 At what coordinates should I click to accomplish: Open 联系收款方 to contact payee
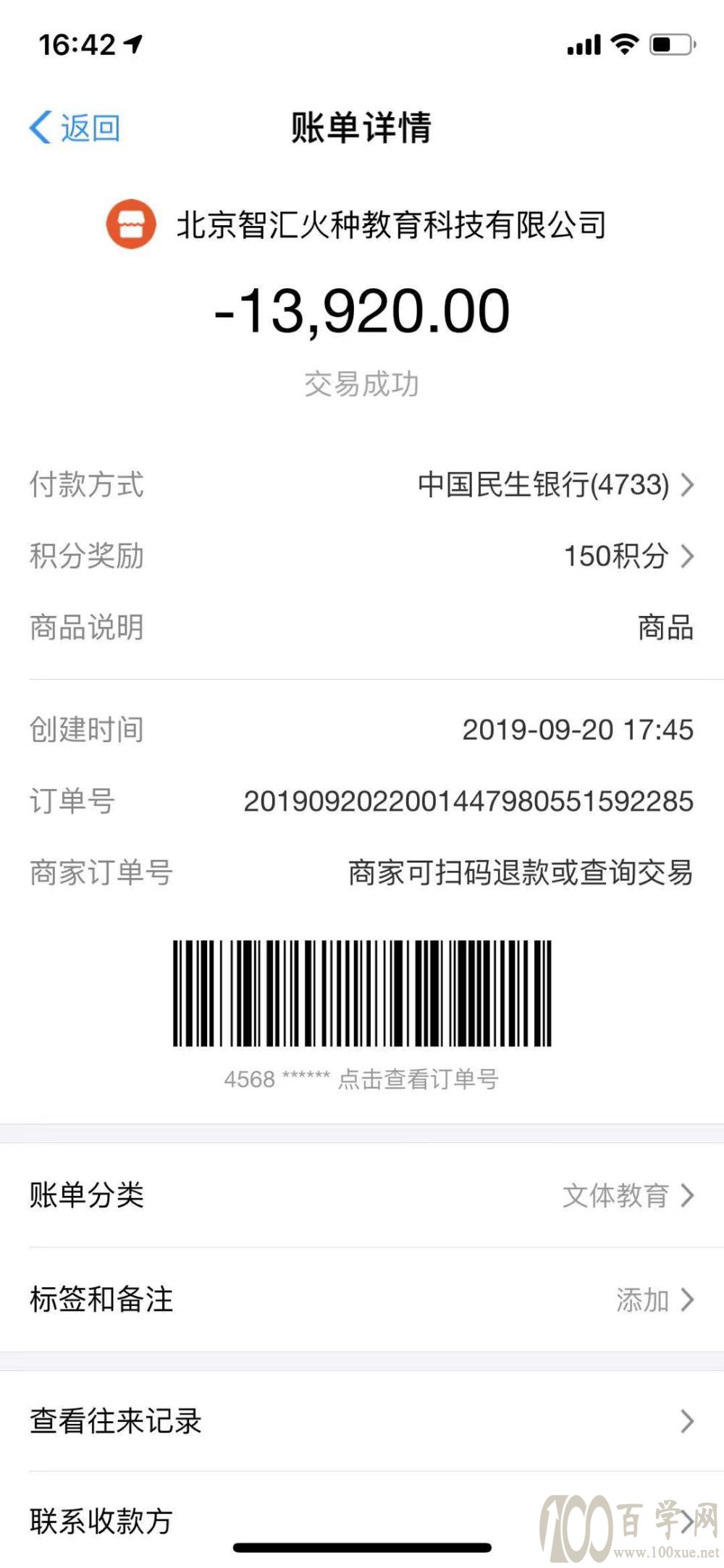pos(362,1520)
